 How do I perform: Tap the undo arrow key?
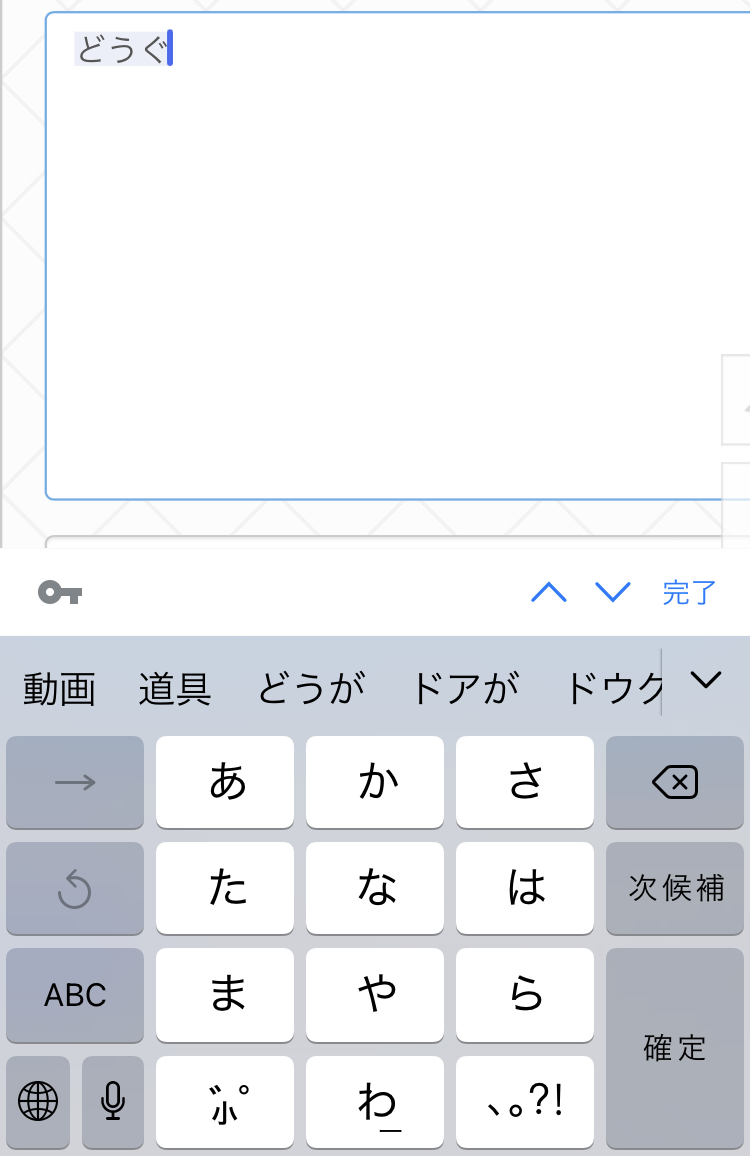click(x=75, y=888)
